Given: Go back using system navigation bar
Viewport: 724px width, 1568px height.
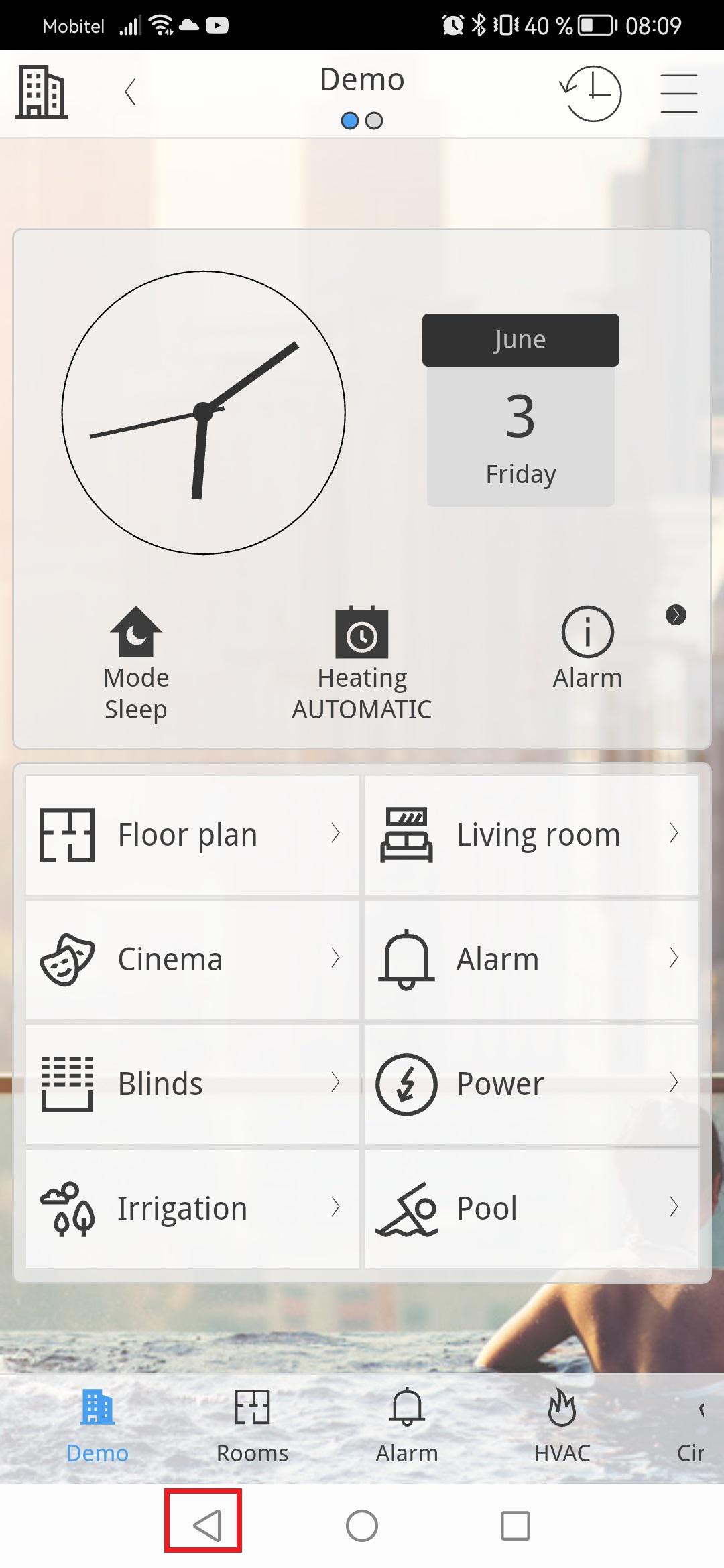Looking at the screenshot, I should (x=204, y=1526).
